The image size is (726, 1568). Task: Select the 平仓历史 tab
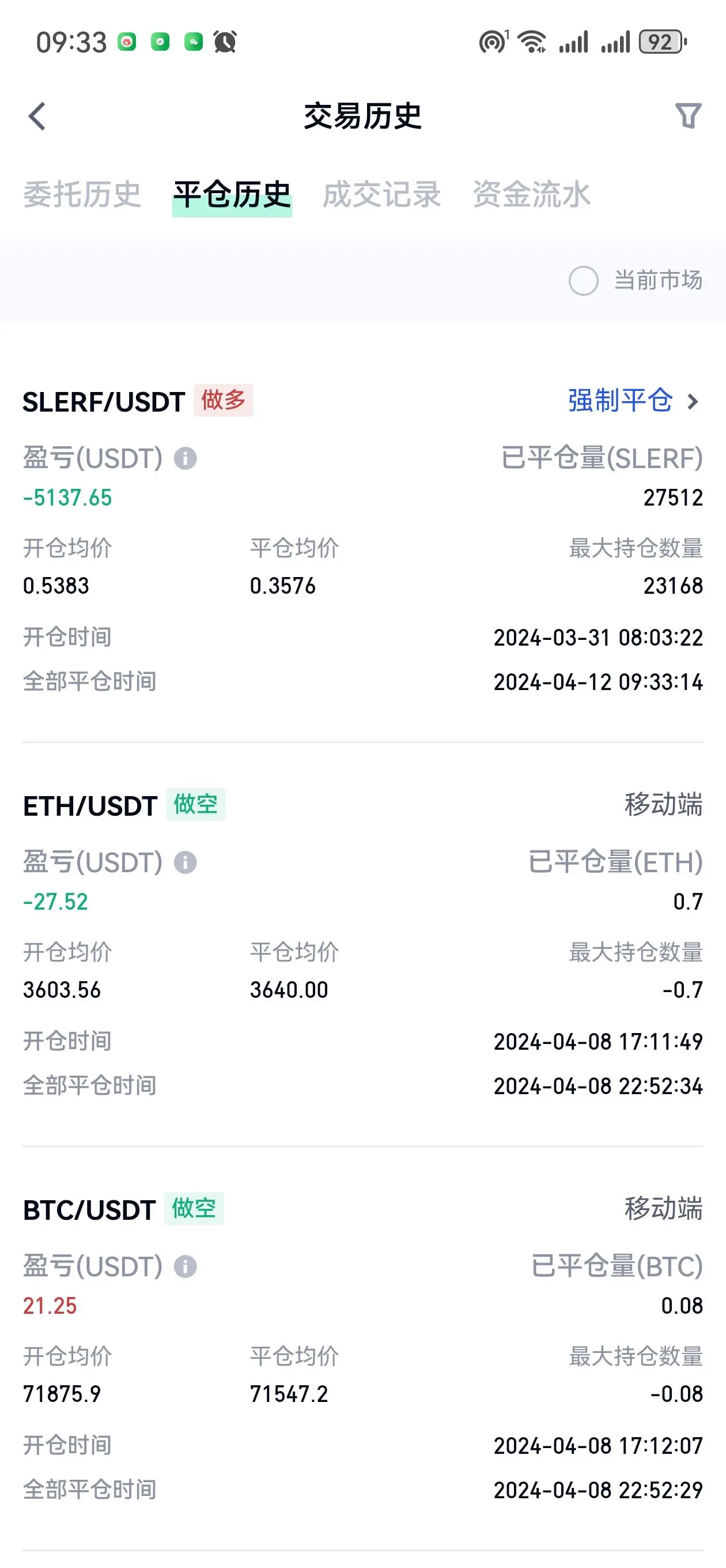coord(232,195)
